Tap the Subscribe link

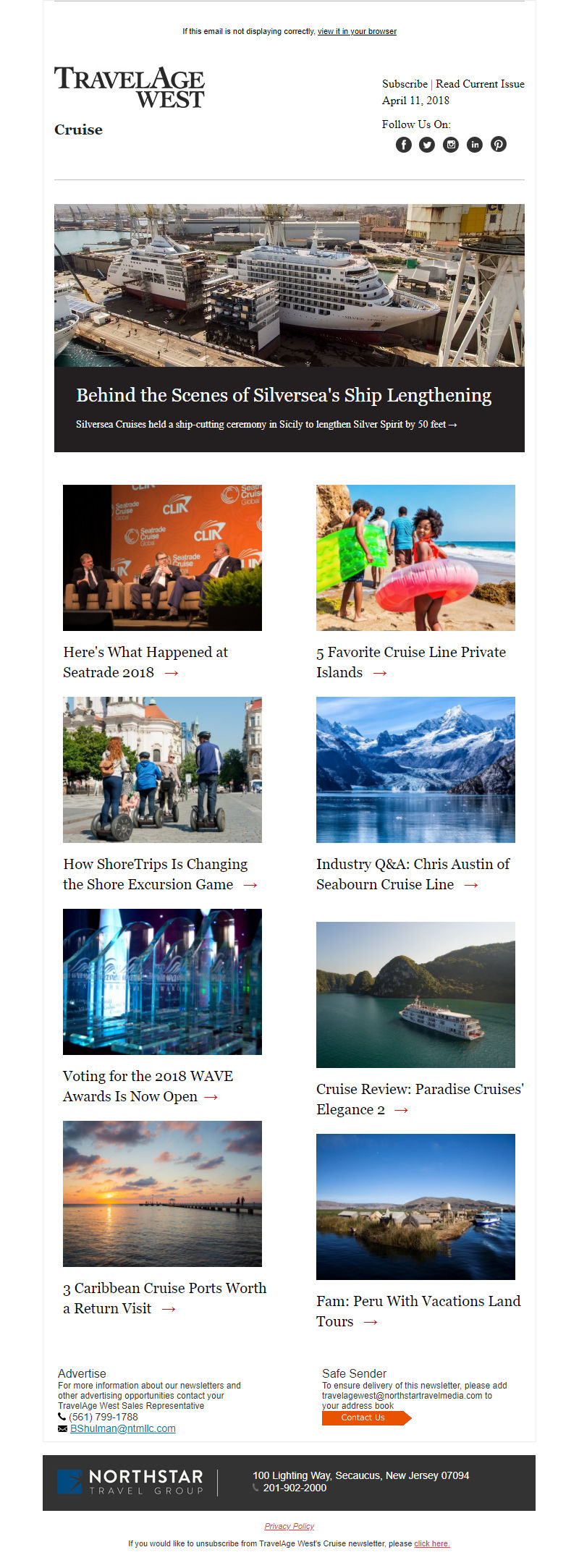click(x=405, y=84)
